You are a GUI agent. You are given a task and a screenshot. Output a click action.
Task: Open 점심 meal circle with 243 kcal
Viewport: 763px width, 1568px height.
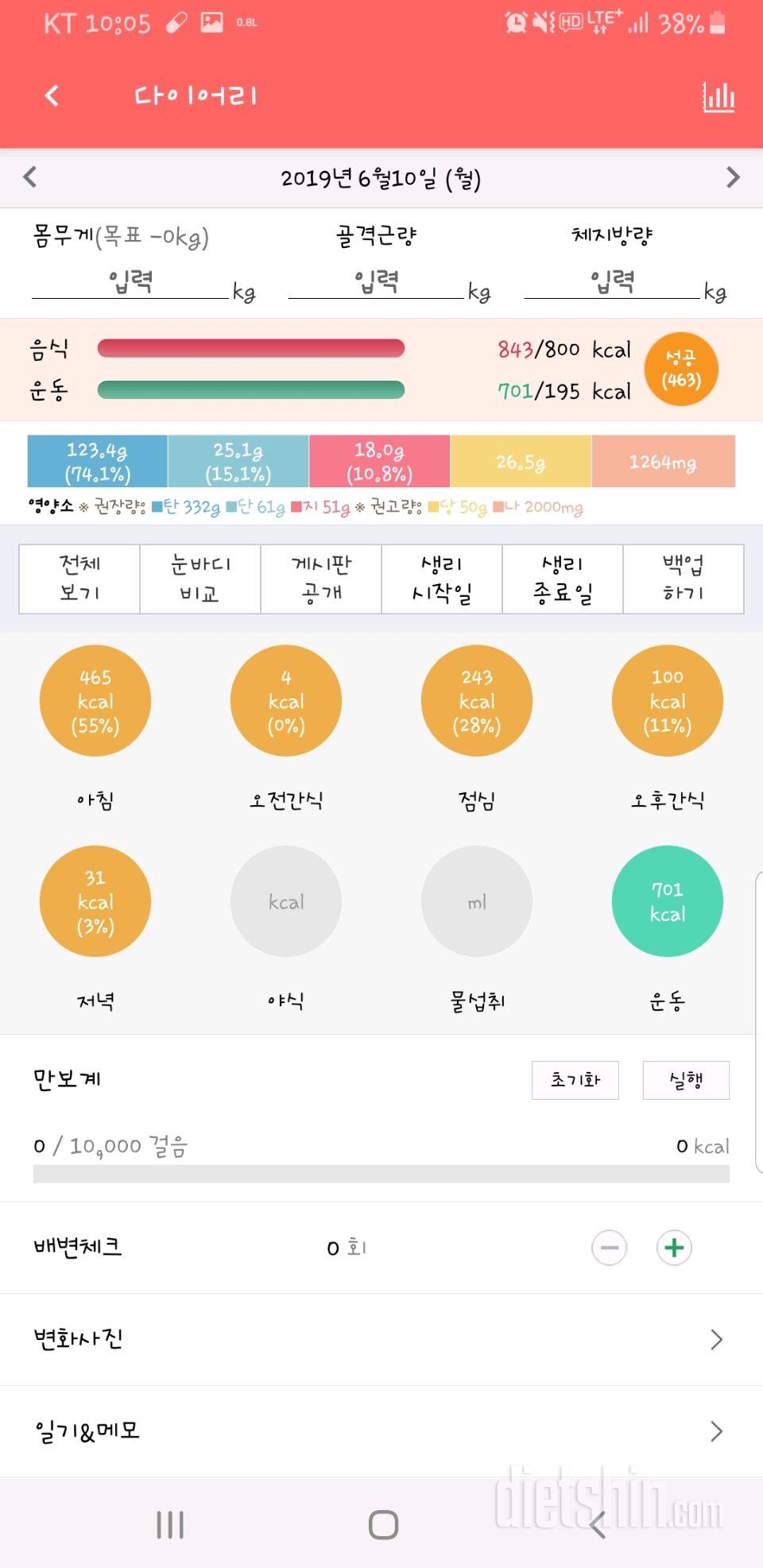pyautogui.click(x=477, y=701)
